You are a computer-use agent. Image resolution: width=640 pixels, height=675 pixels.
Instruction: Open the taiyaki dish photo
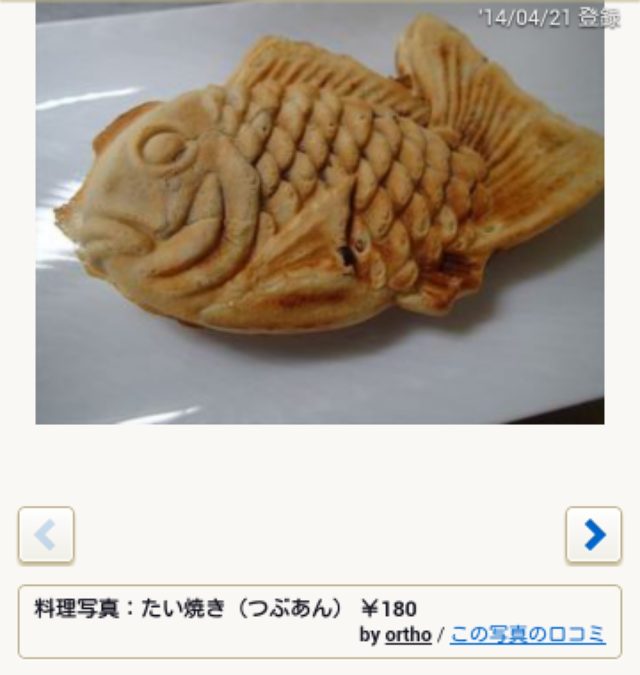(320, 212)
